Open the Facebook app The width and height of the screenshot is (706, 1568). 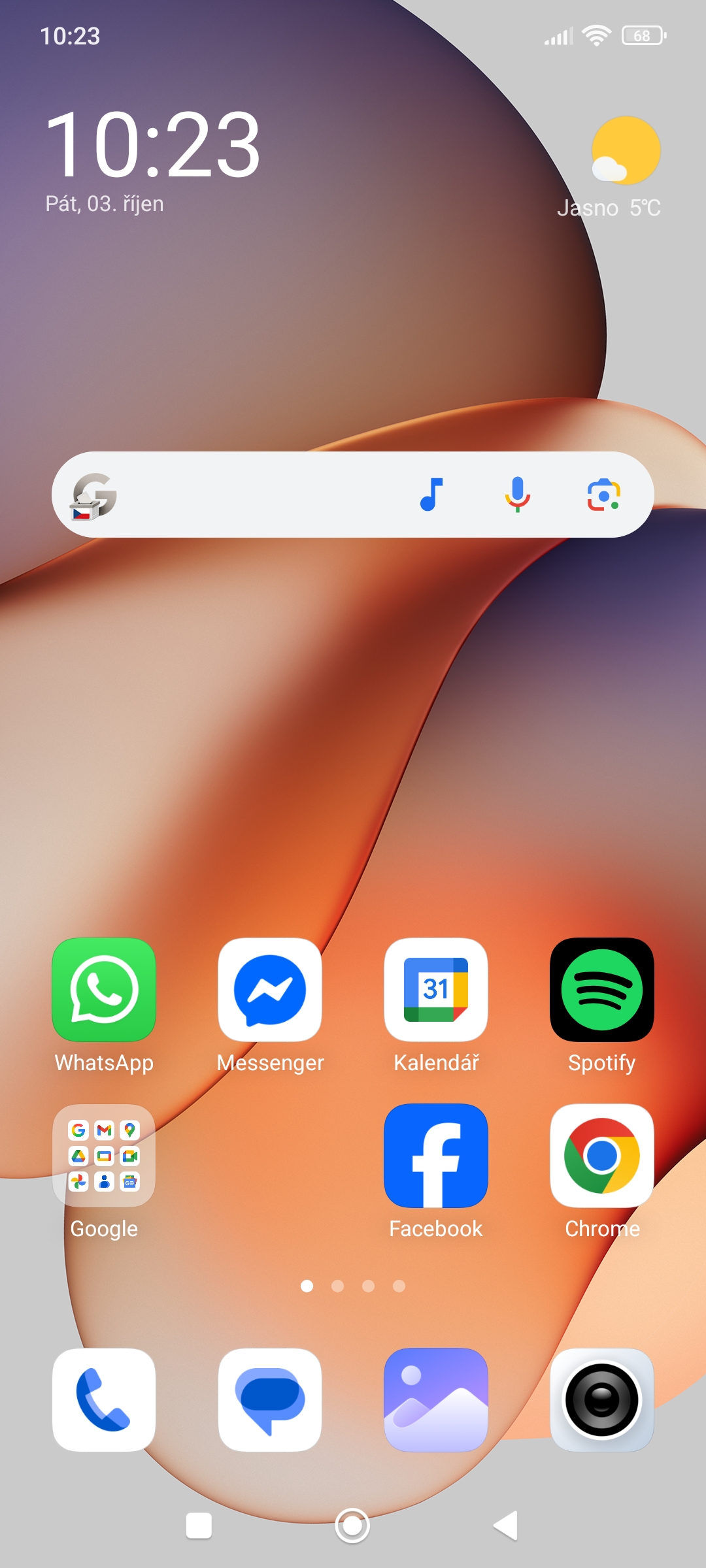(436, 1156)
